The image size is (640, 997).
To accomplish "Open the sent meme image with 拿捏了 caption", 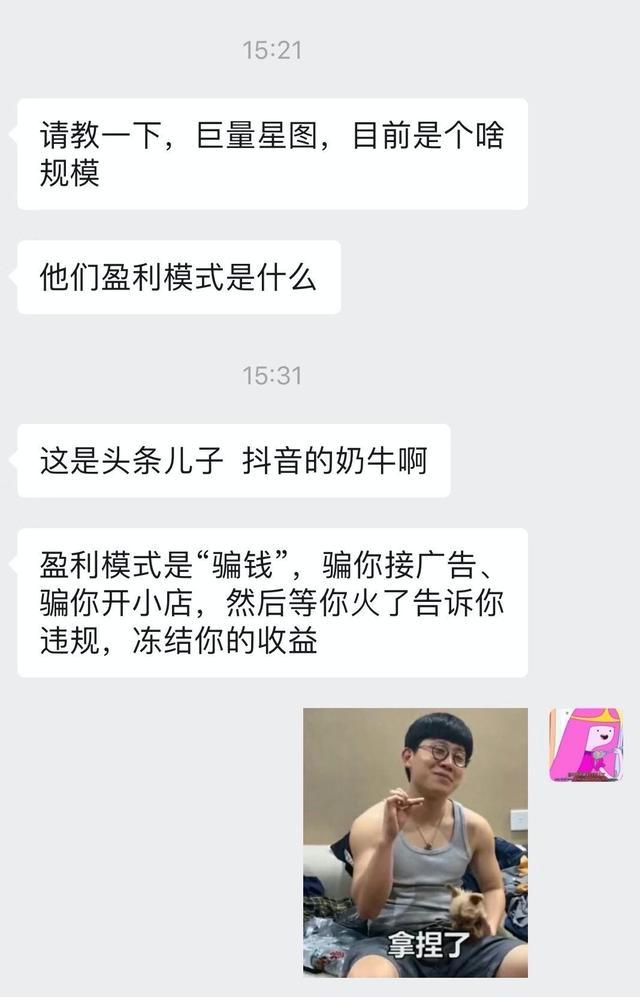I will tap(415, 842).
